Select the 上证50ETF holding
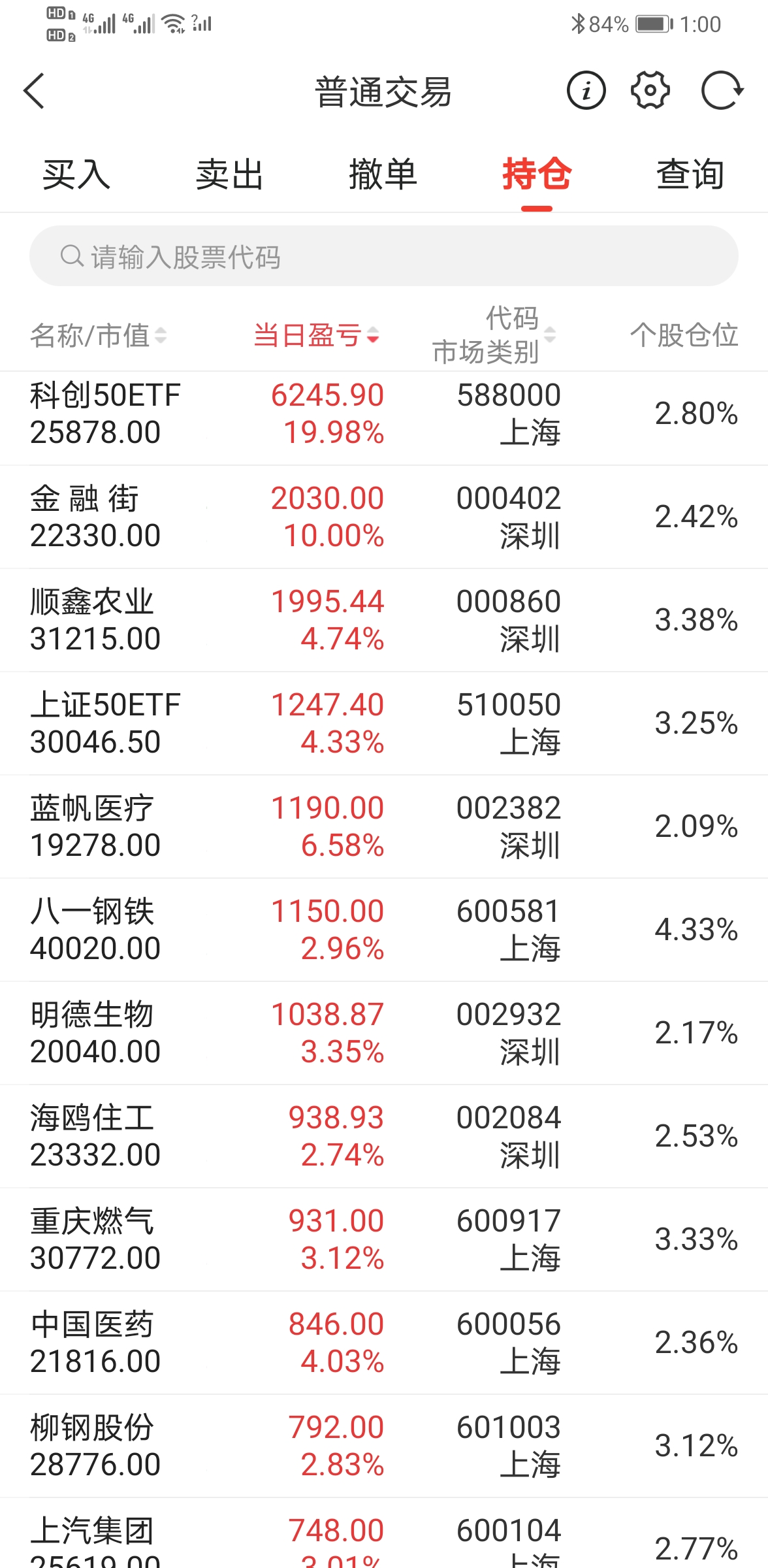The height and width of the screenshot is (1568, 768). tap(384, 724)
